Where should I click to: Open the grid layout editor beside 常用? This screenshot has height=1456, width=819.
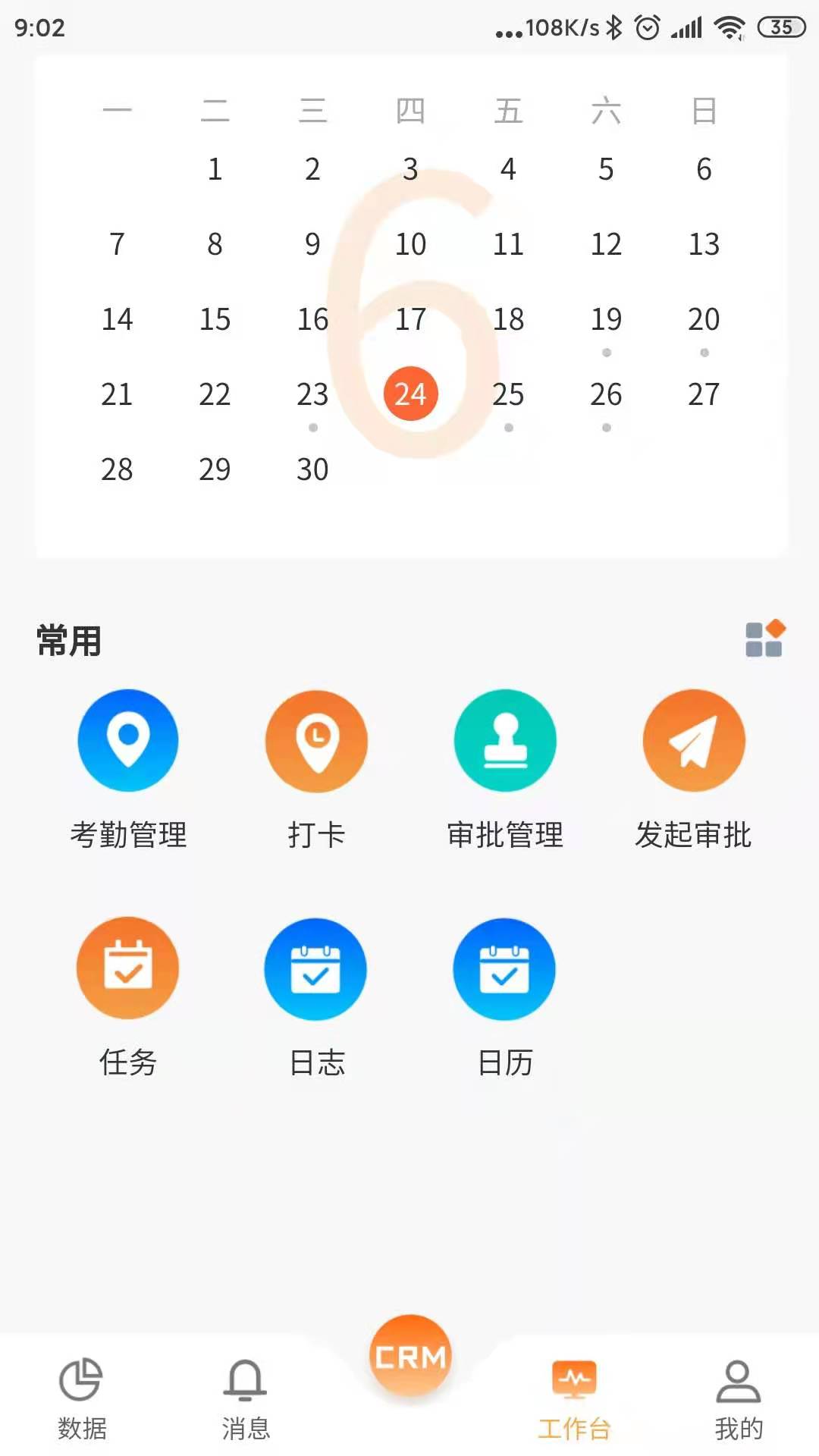pyautogui.click(x=764, y=639)
